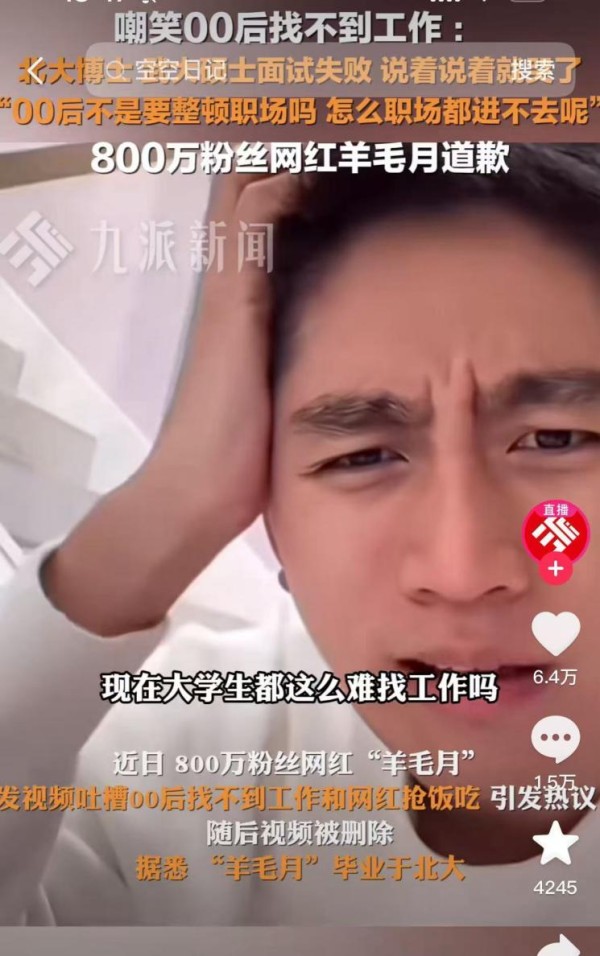Screen dimensions: 600x956
Task: Go back using the top-left arrow
Action: (35, 70)
